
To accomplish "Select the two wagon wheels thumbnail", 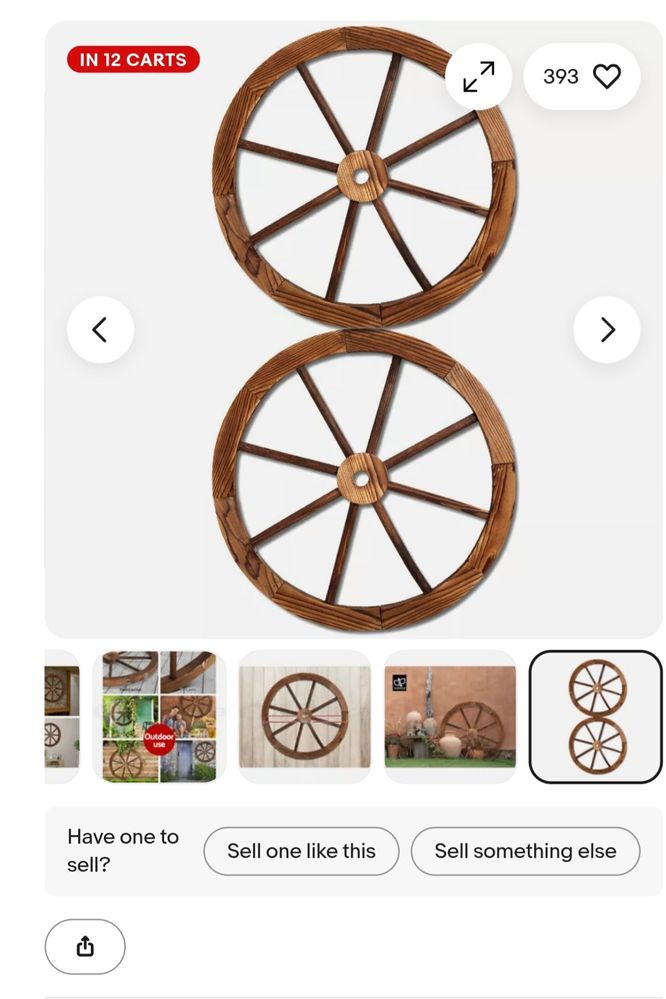I will tap(596, 717).
